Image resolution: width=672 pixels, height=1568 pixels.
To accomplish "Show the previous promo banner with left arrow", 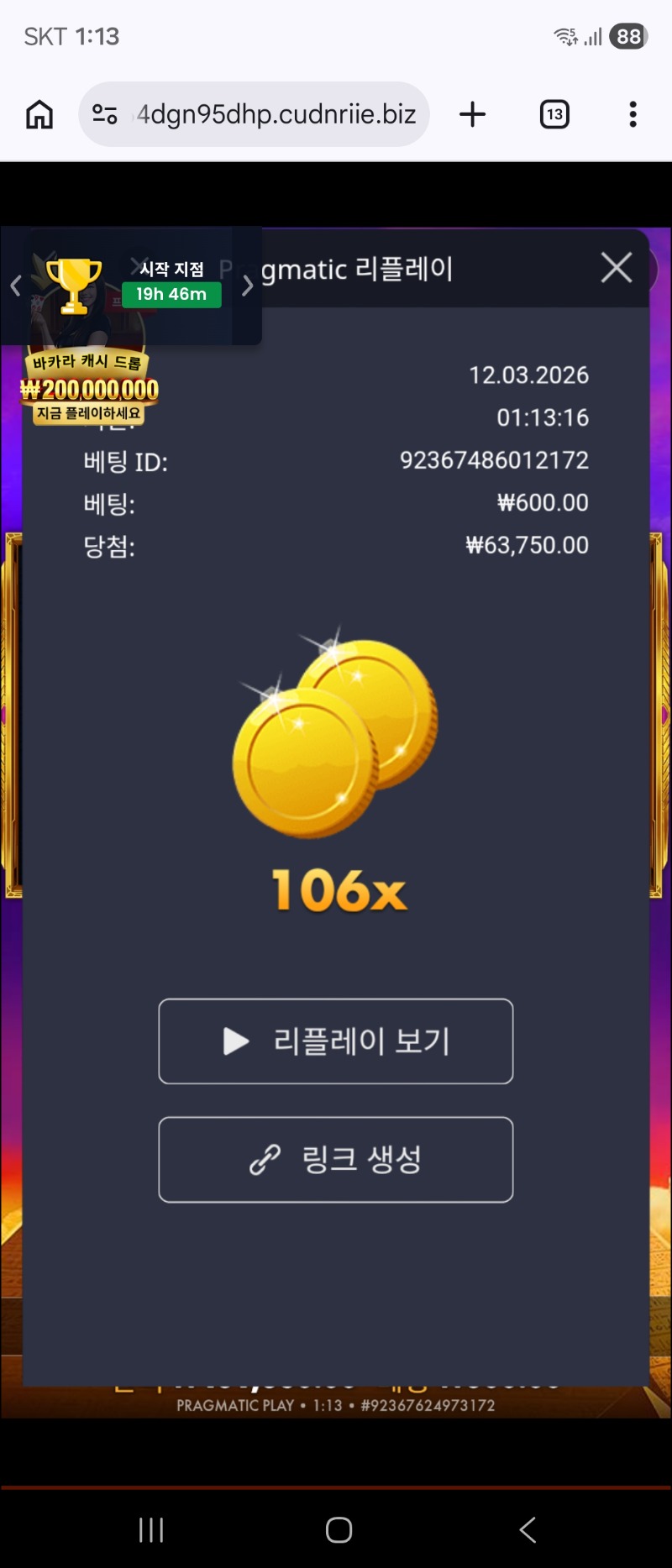I will [15, 286].
